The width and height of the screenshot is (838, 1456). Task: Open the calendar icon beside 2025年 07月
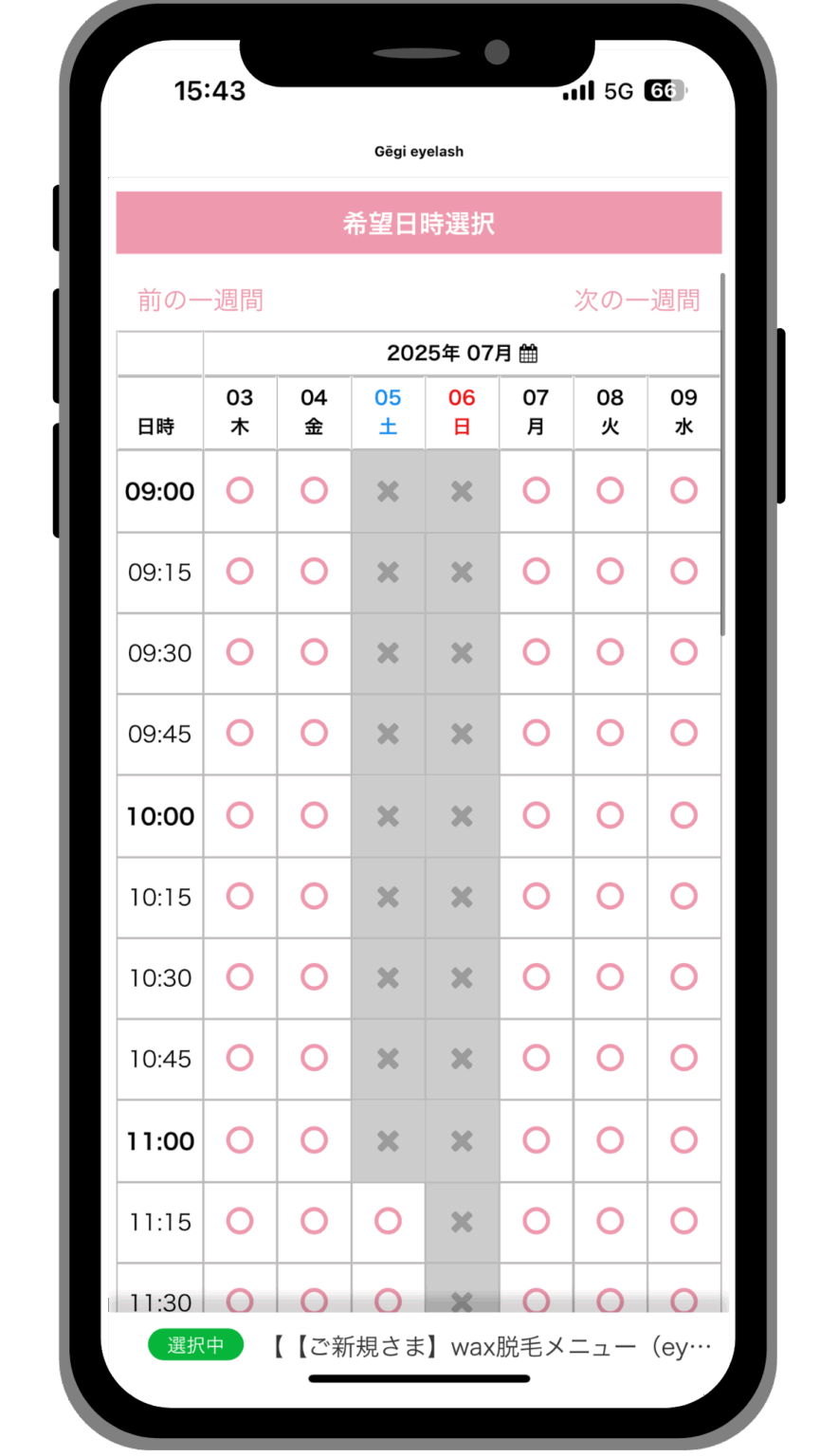pyautogui.click(x=529, y=354)
